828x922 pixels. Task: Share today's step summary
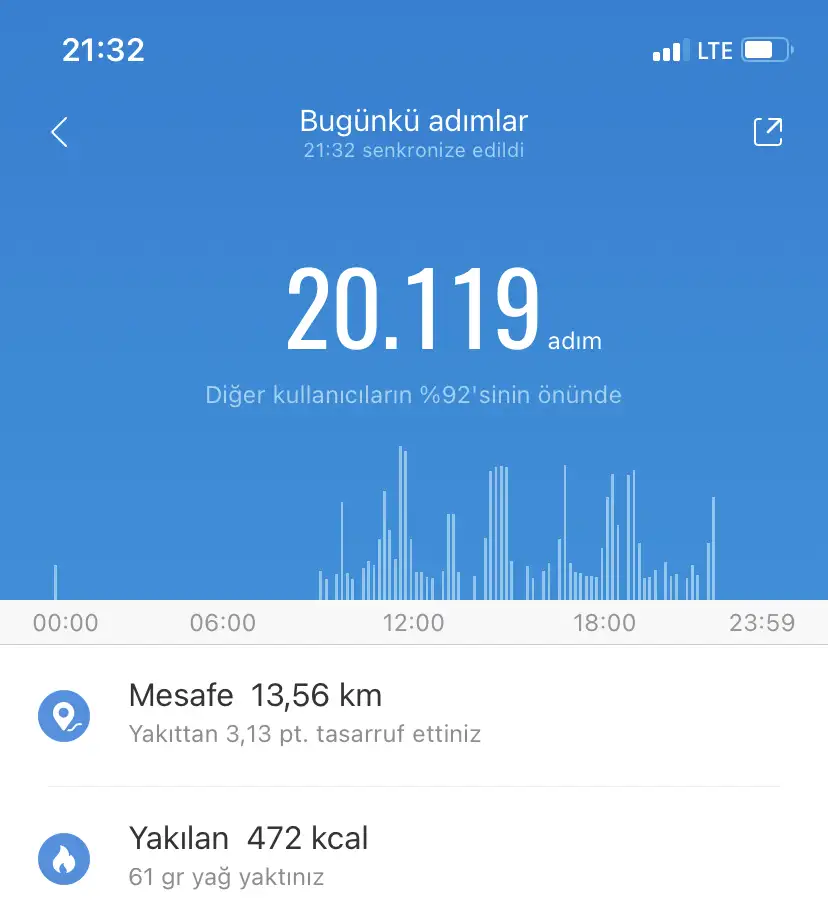pos(767,132)
